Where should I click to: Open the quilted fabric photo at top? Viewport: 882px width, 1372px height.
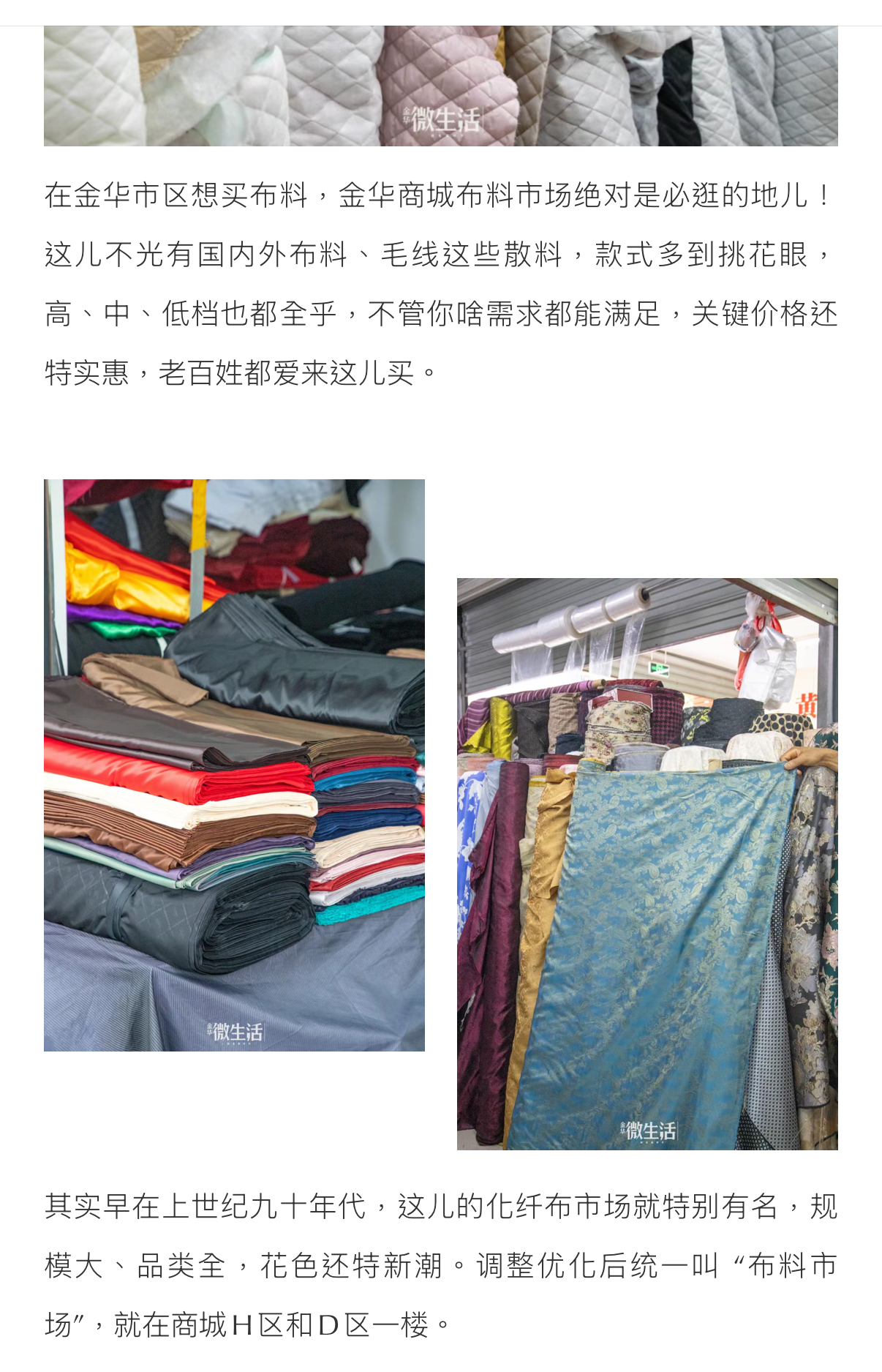pos(440,86)
